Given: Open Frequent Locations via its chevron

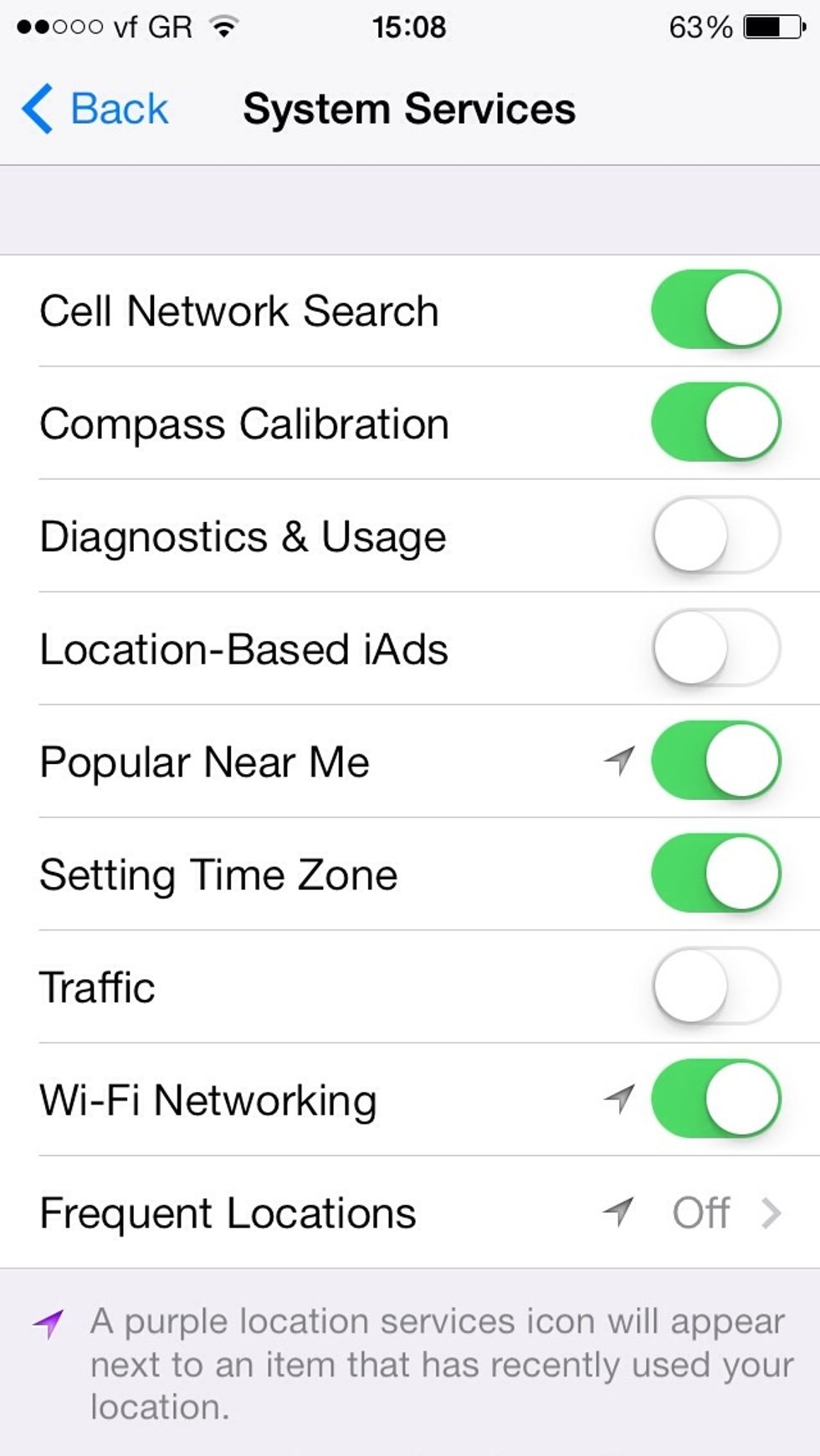Looking at the screenshot, I should (772, 1211).
